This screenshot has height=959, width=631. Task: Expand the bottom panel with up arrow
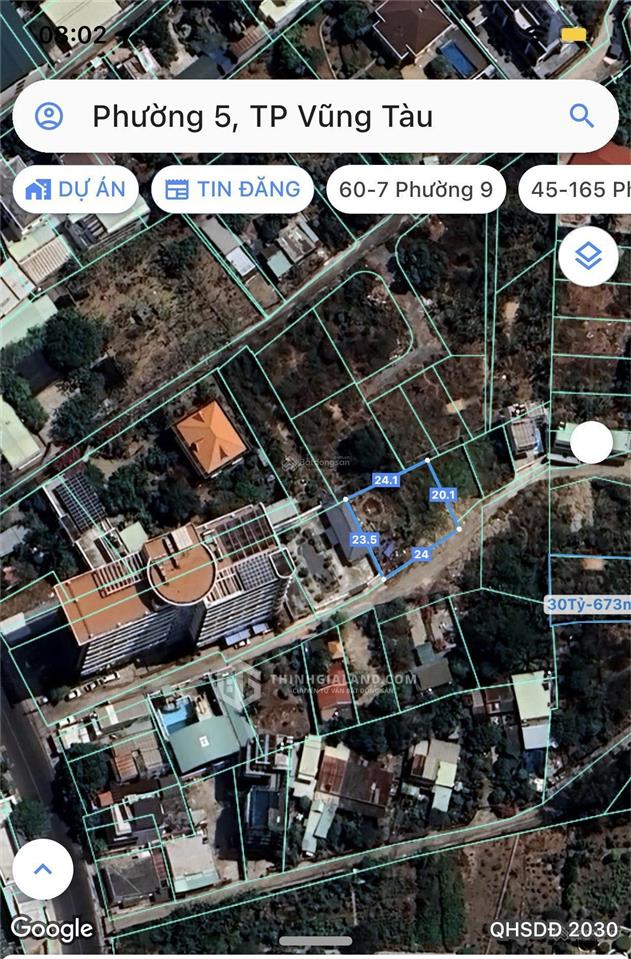[43, 869]
